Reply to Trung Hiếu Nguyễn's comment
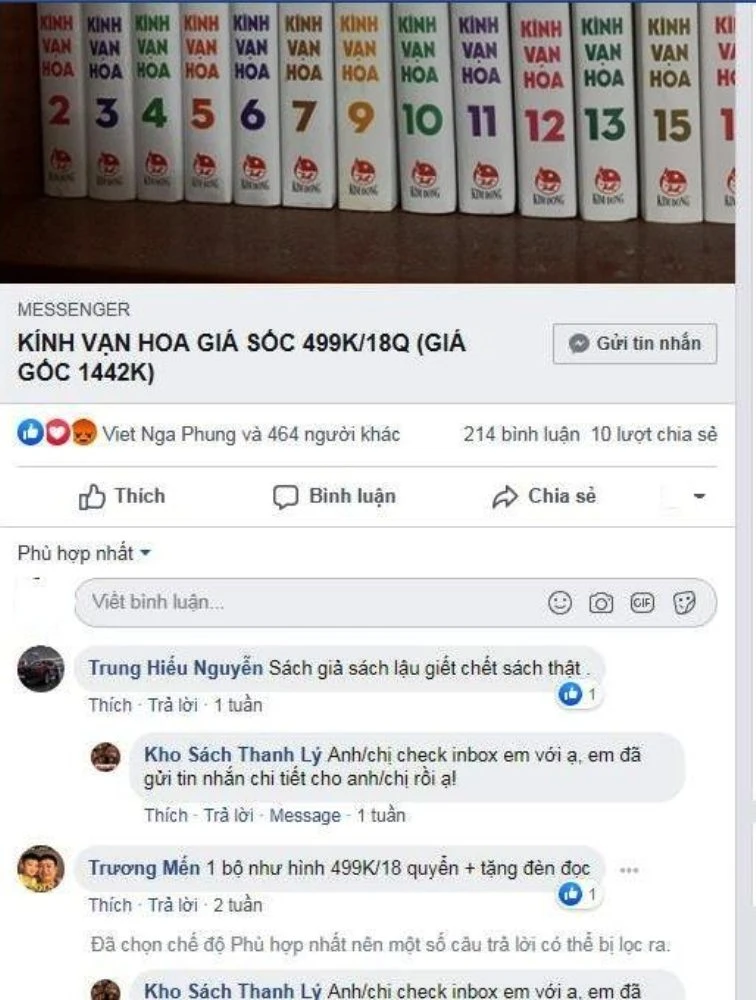The width and height of the screenshot is (756, 1000). coord(171,705)
